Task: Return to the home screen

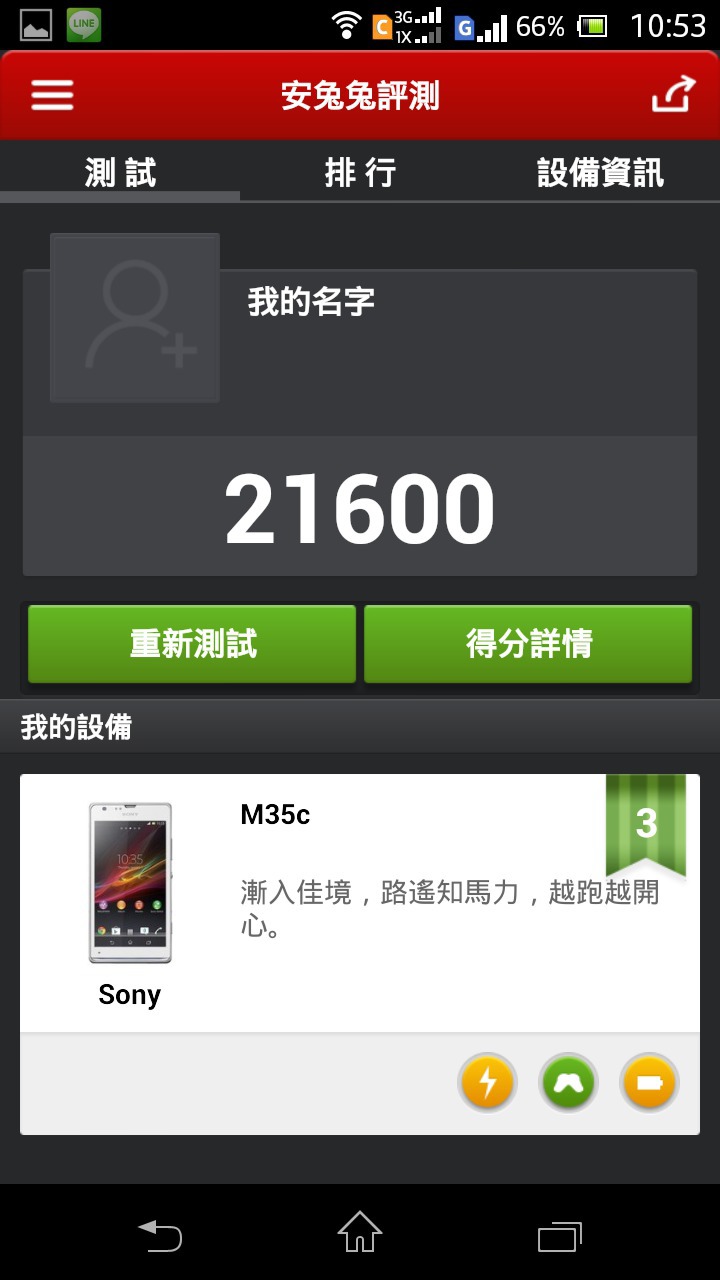Action: coord(360,1232)
